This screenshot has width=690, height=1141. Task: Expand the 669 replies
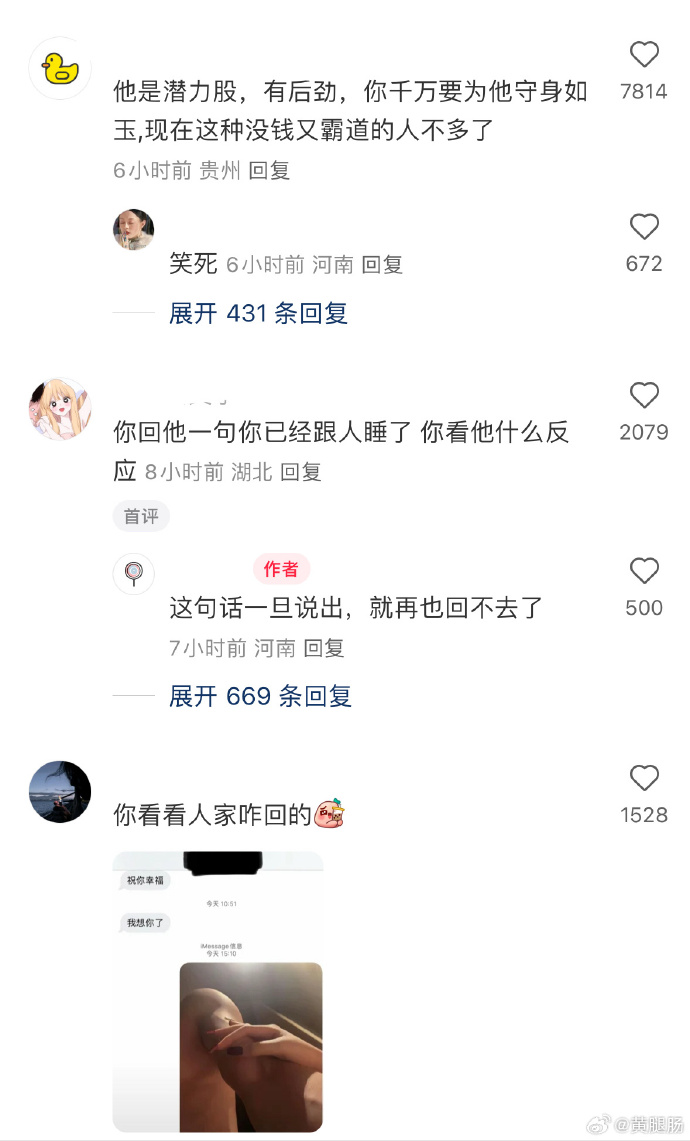(260, 696)
